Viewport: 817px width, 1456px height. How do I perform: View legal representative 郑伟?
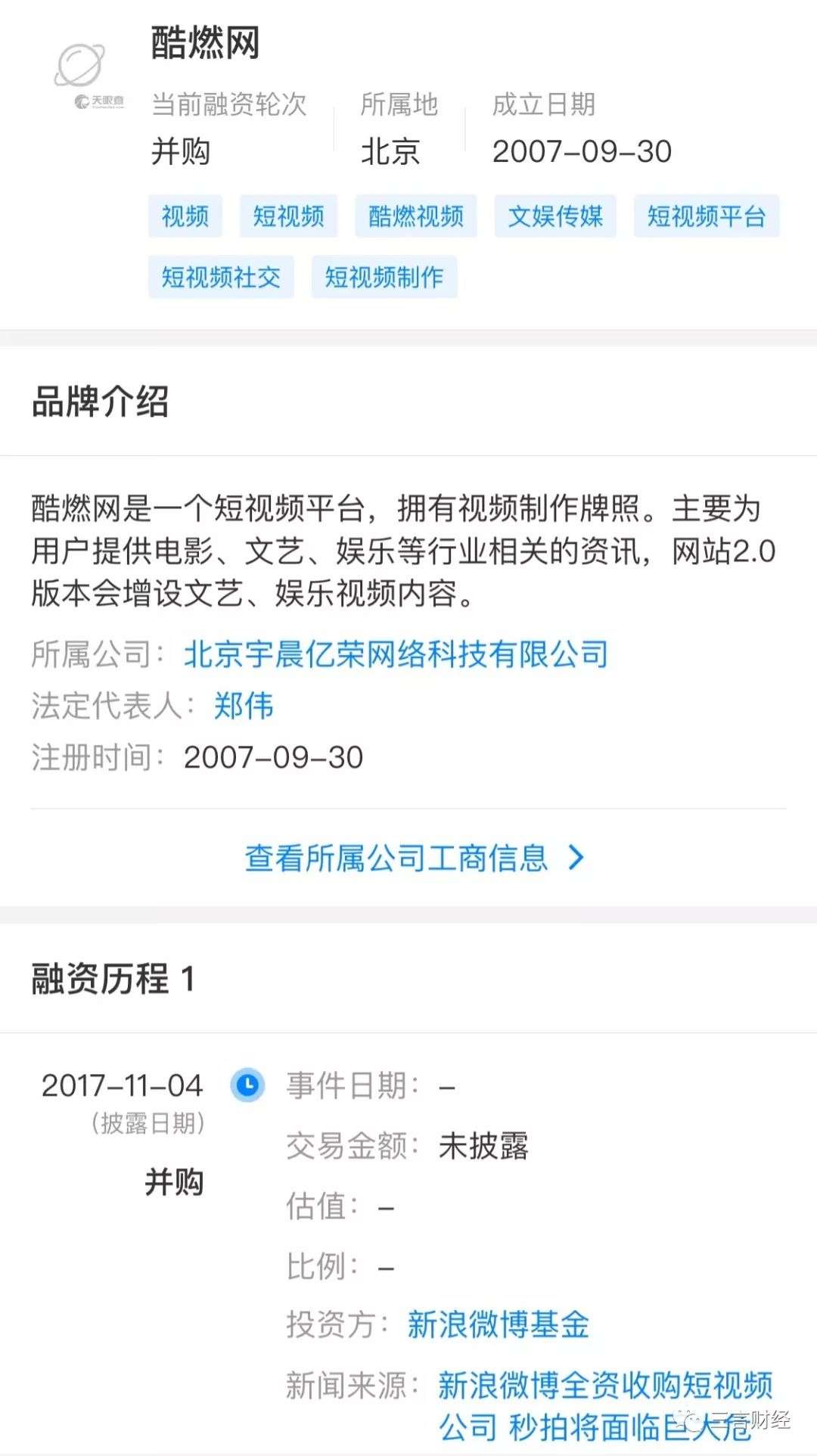[x=244, y=706]
